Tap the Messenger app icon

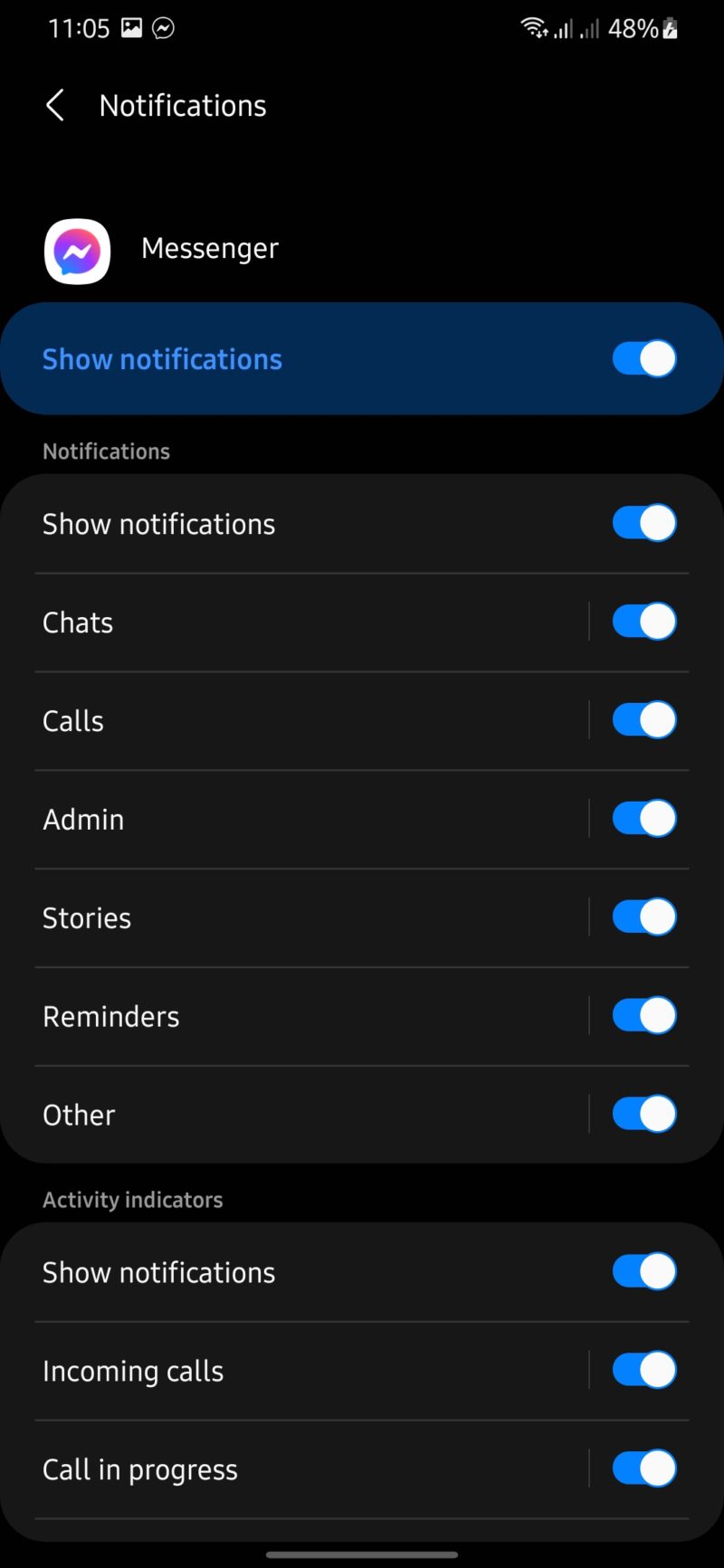point(77,251)
